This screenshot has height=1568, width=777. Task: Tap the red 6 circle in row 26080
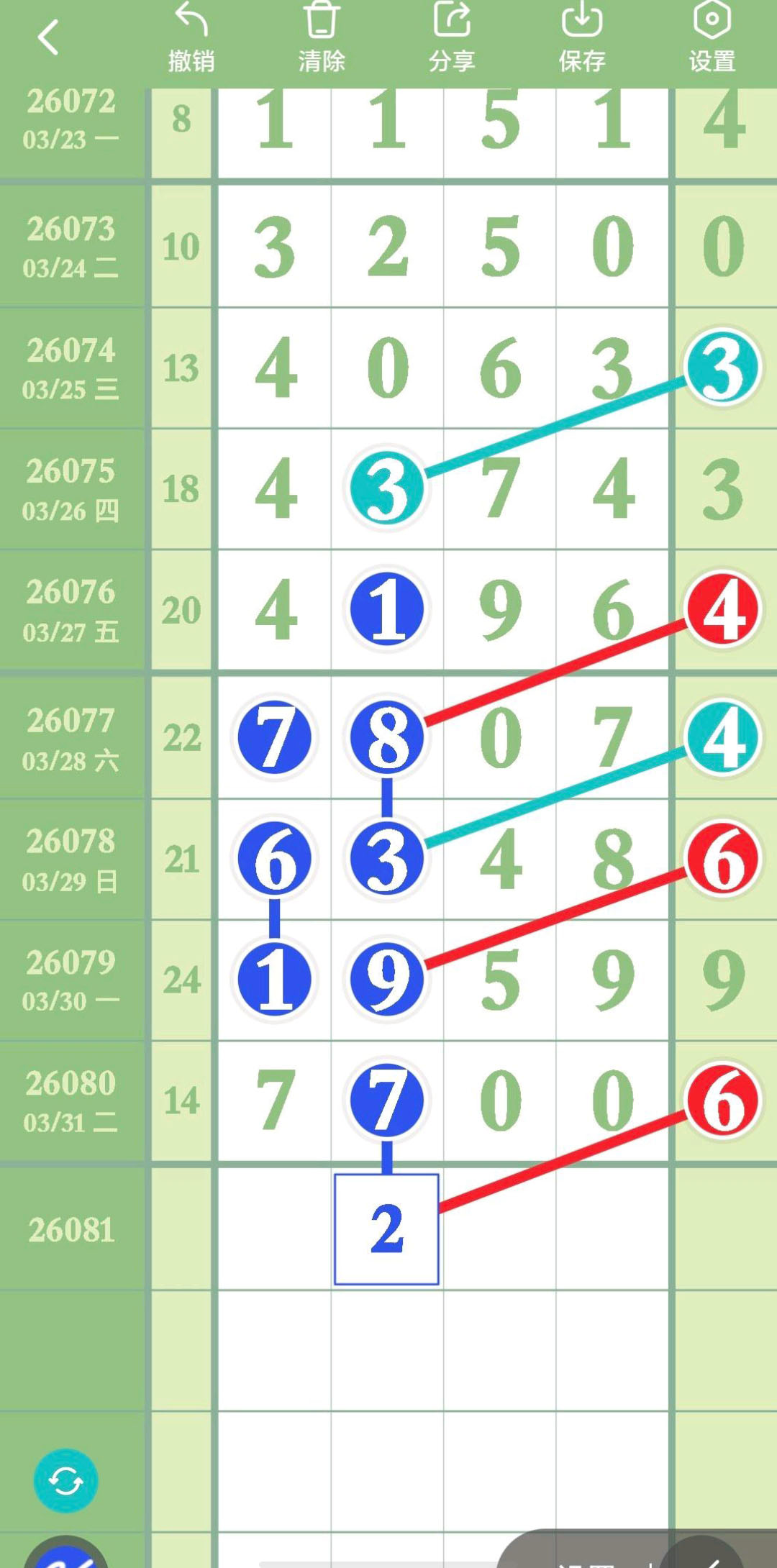point(722,1100)
